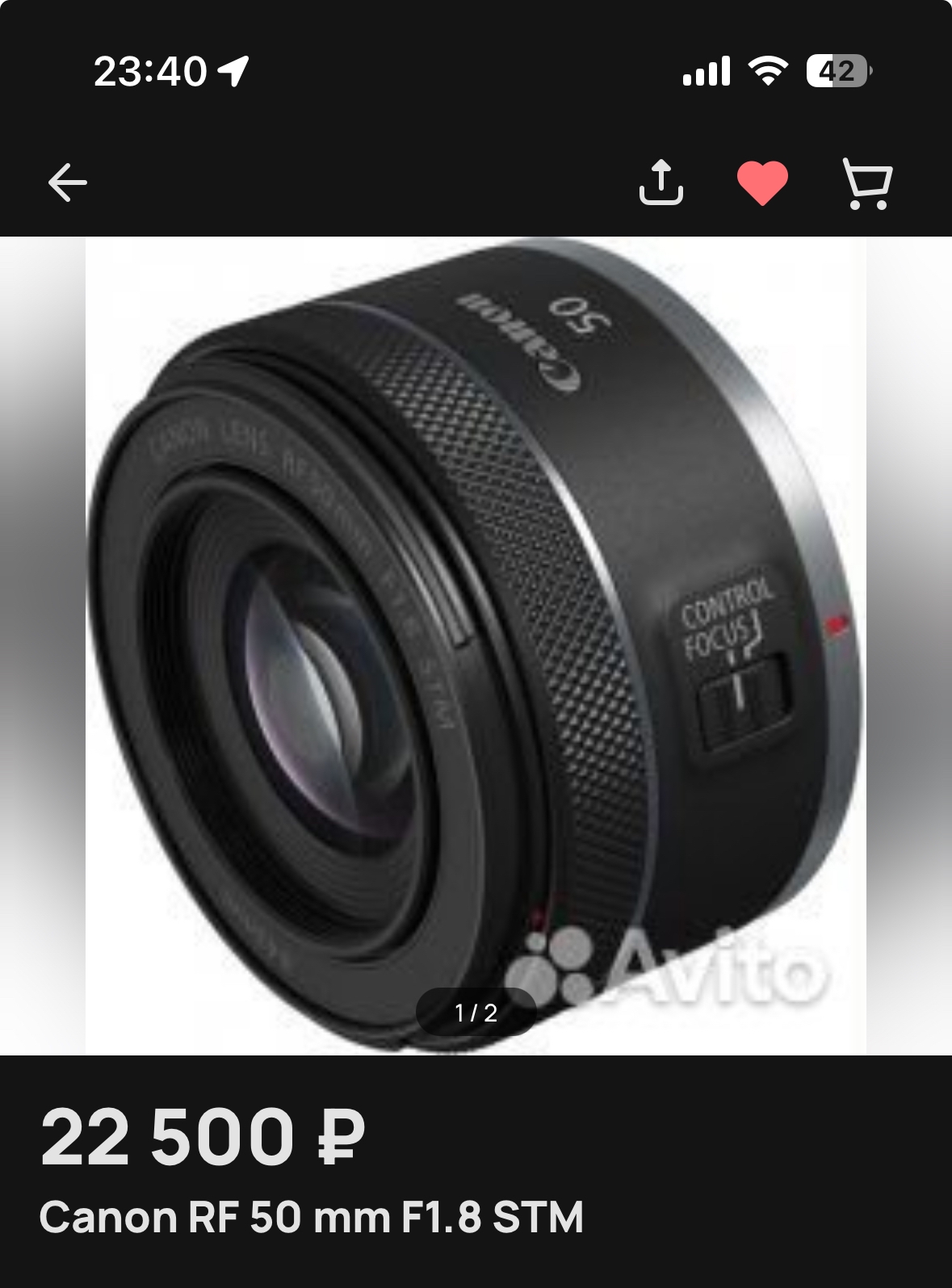Share this Canon lens listing
This screenshot has height=1288, width=952.
click(x=661, y=183)
